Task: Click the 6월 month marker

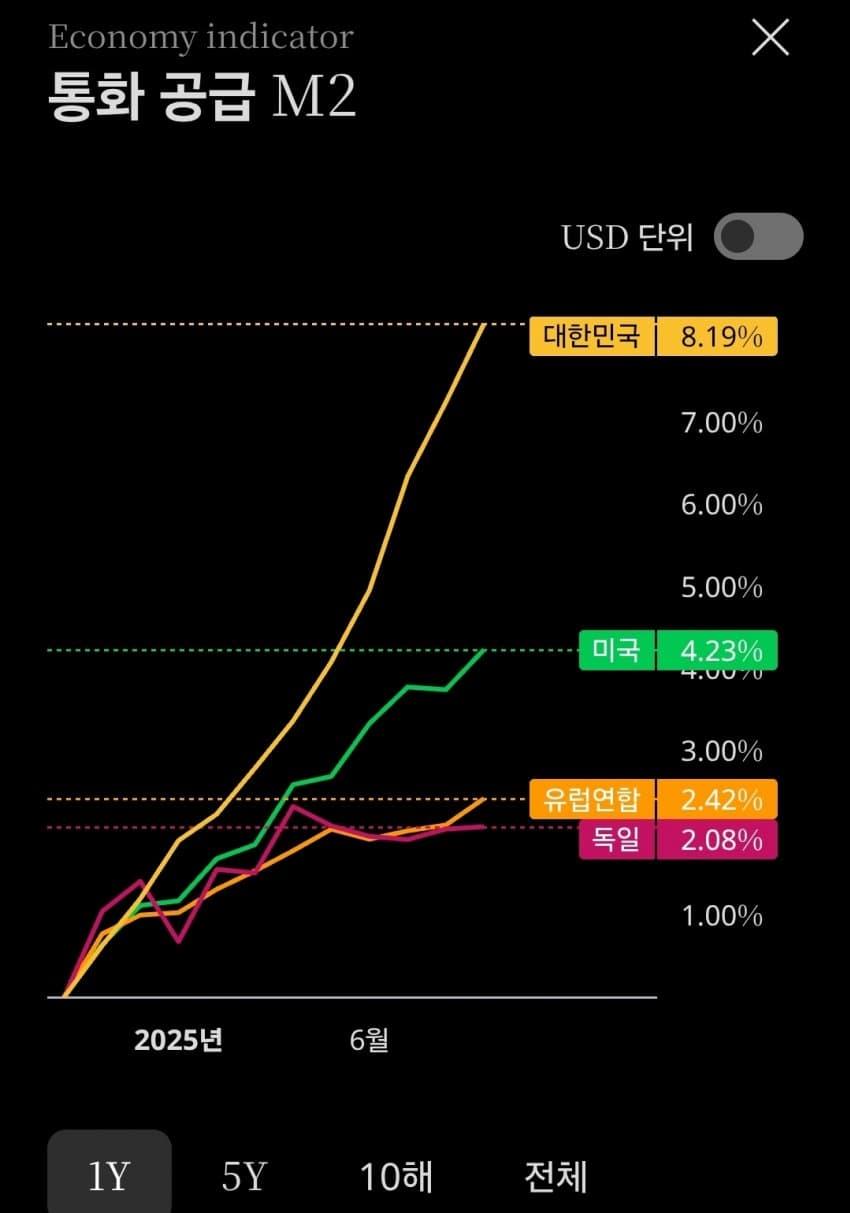Action: point(372,1040)
